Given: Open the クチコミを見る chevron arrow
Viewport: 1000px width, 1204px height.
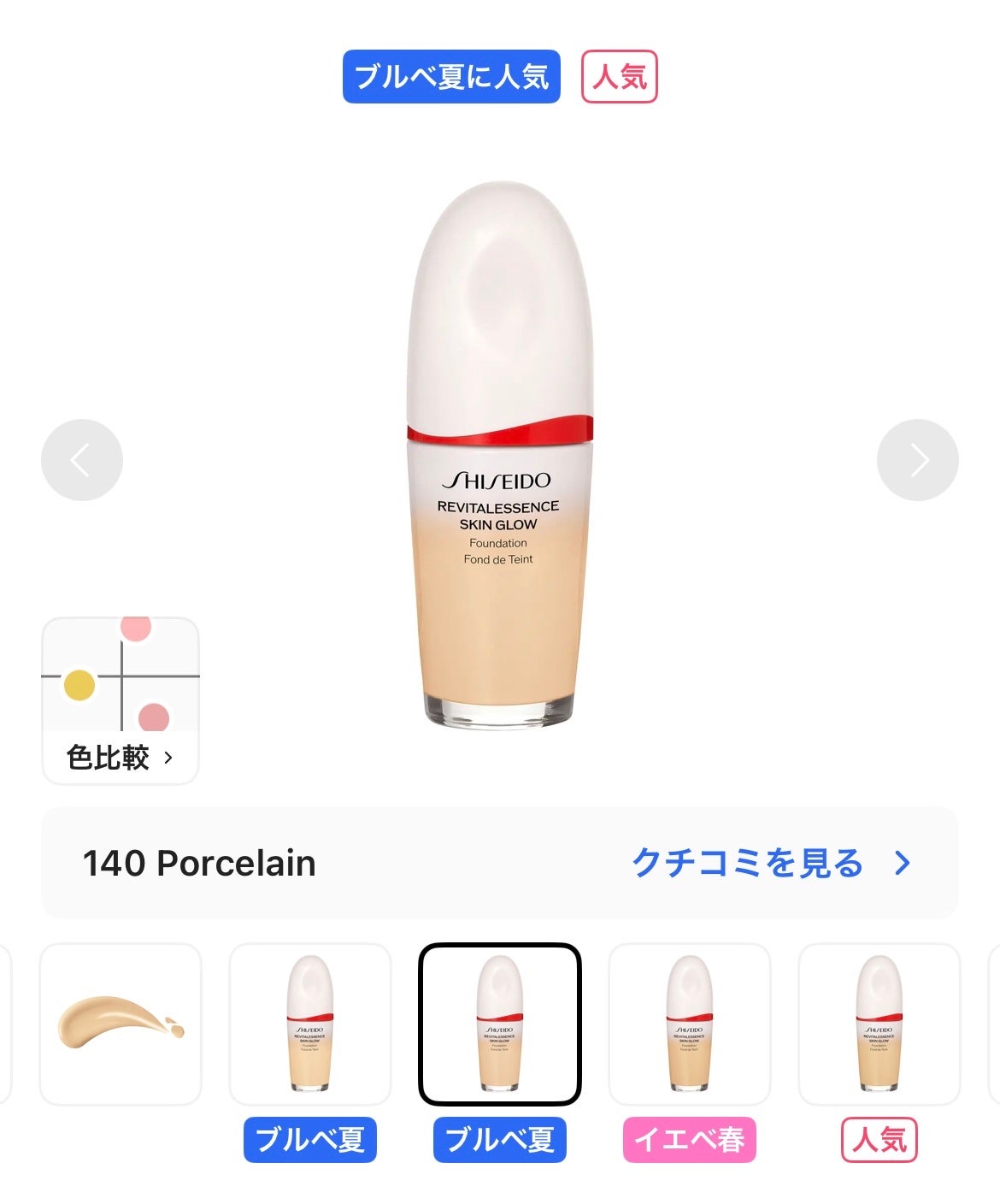Looking at the screenshot, I should pyautogui.click(x=900, y=864).
